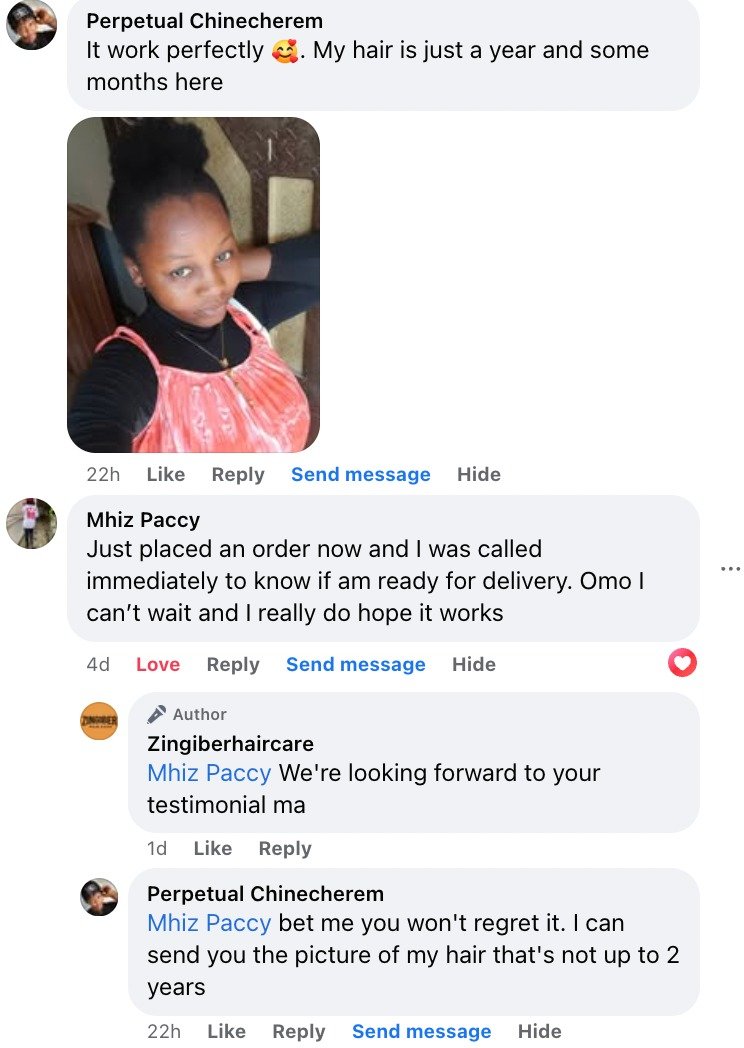
Task: Hide Perpetual's 'bet me' reply
Action: tap(539, 1032)
